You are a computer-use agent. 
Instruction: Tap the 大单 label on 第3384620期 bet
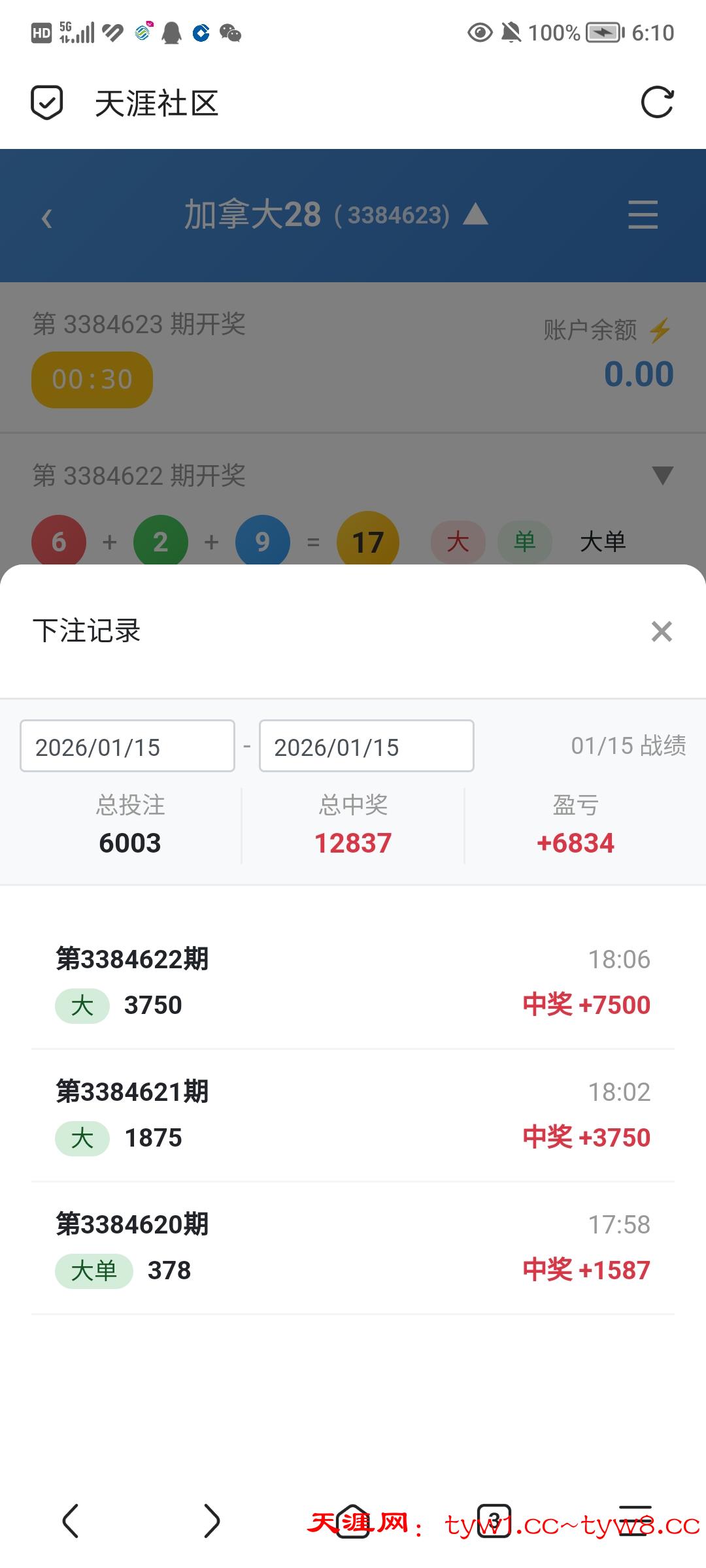tap(93, 1270)
